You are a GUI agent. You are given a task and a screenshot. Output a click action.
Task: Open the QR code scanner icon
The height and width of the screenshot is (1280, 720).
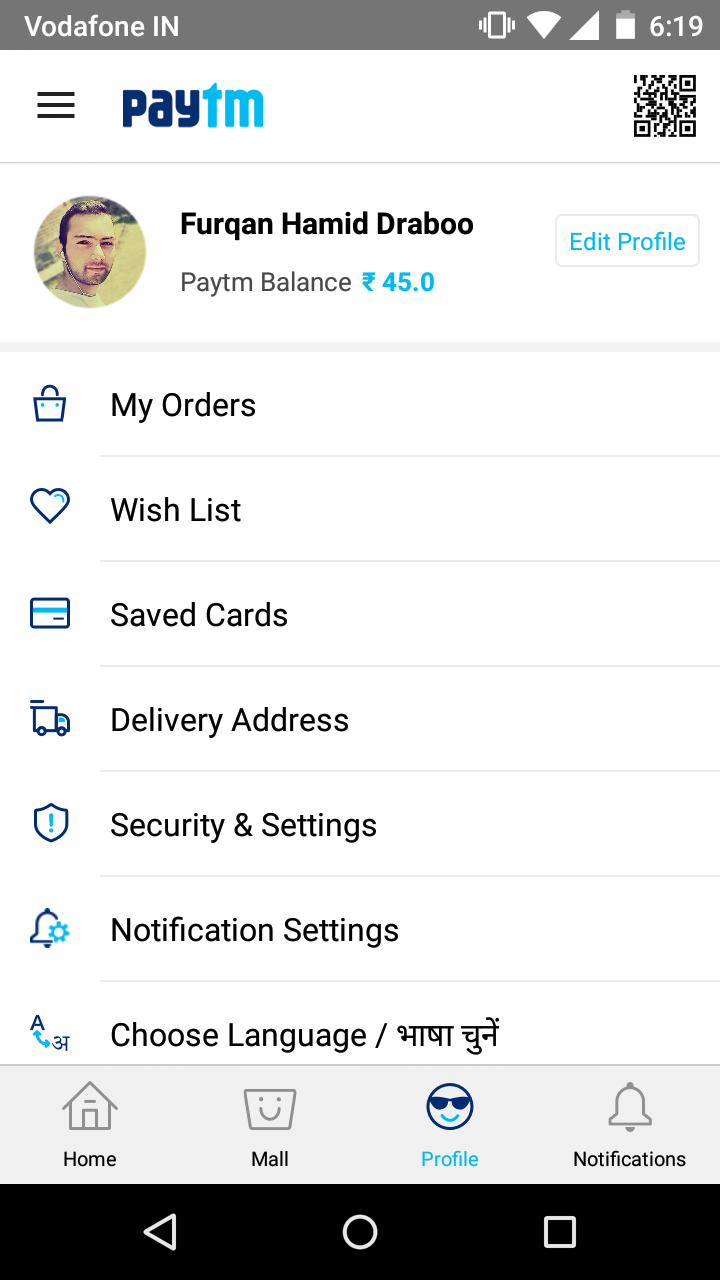pyautogui.click(x=664, y=106)
